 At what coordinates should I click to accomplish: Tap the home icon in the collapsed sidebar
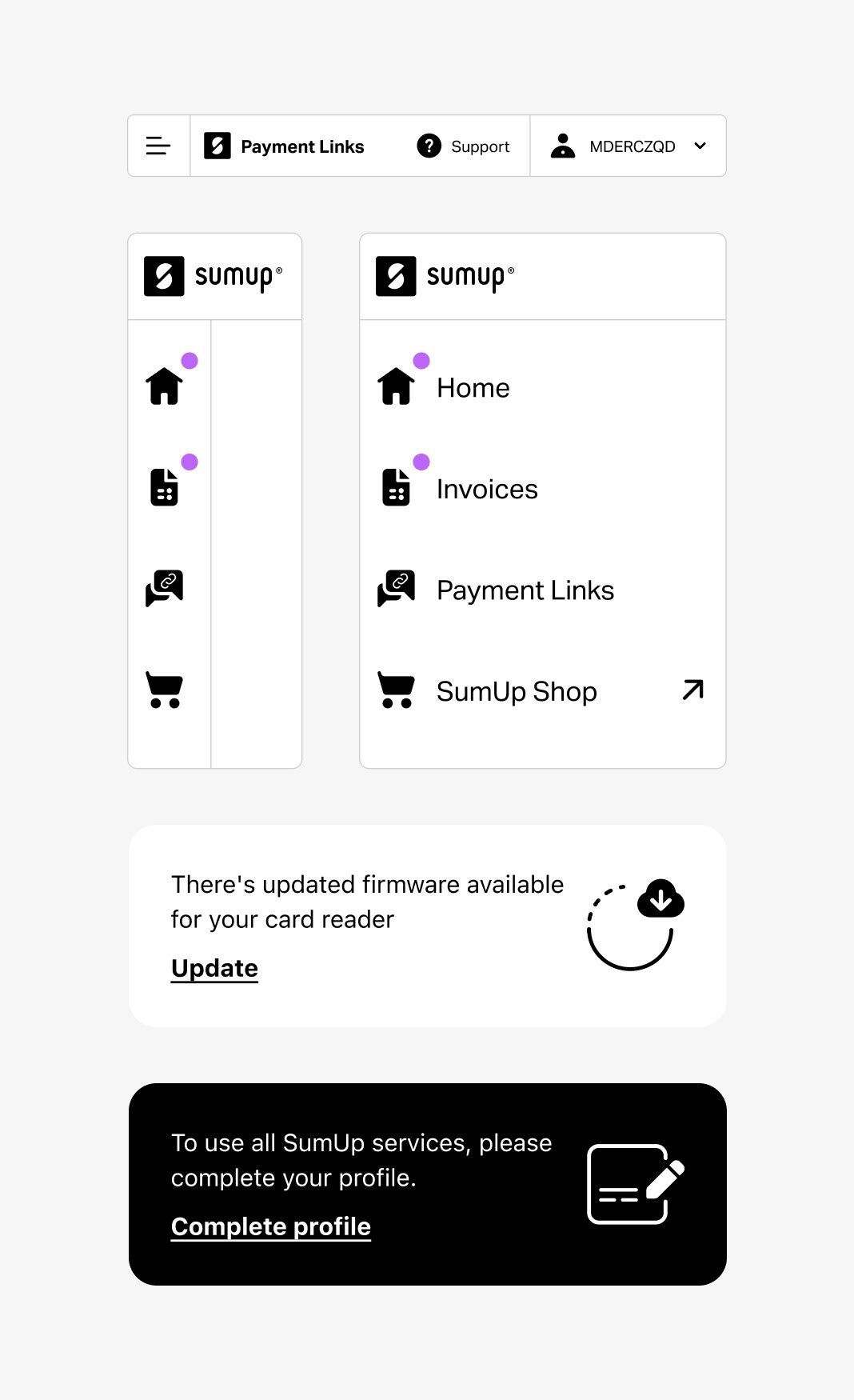[165, 386]
